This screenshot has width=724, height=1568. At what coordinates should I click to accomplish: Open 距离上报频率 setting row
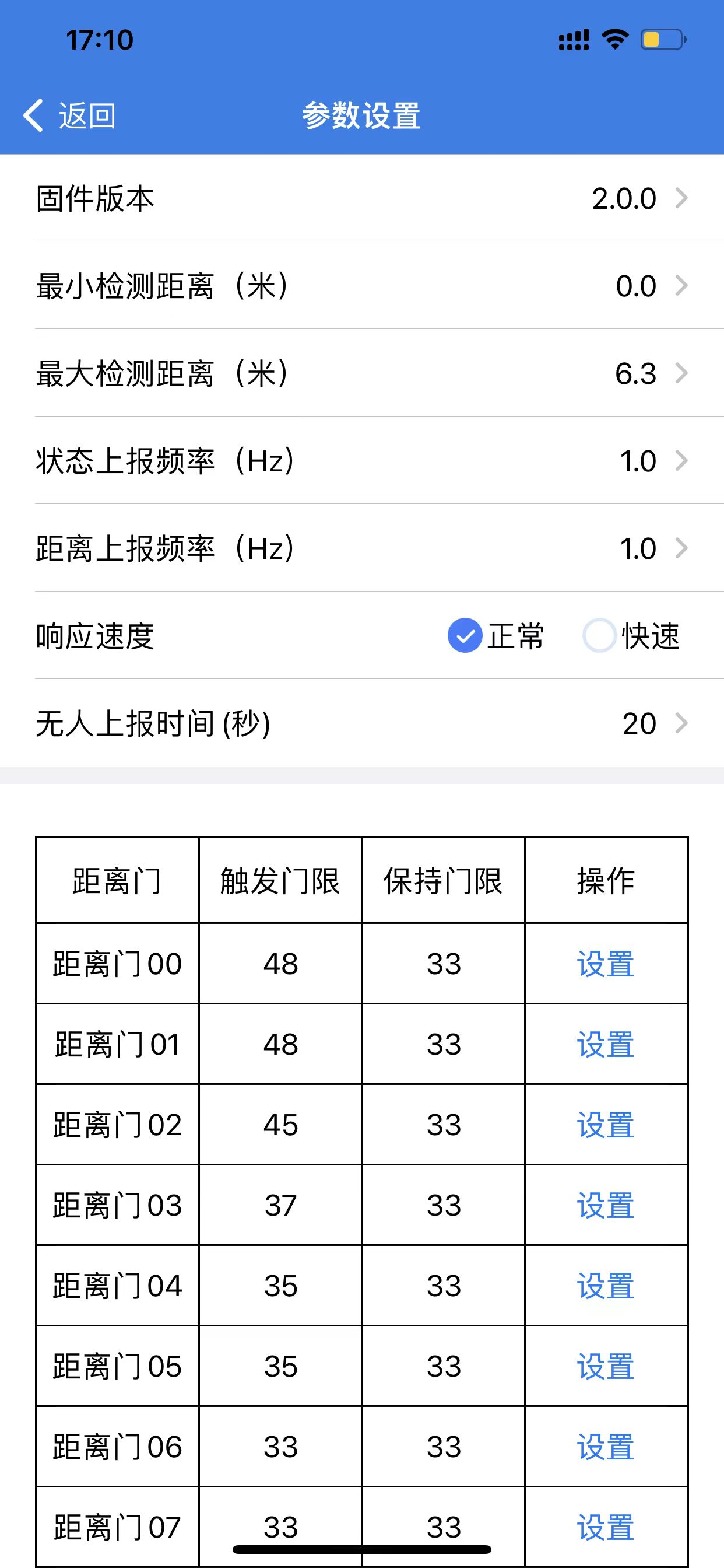pyautogui.click(x=362, y=548)
